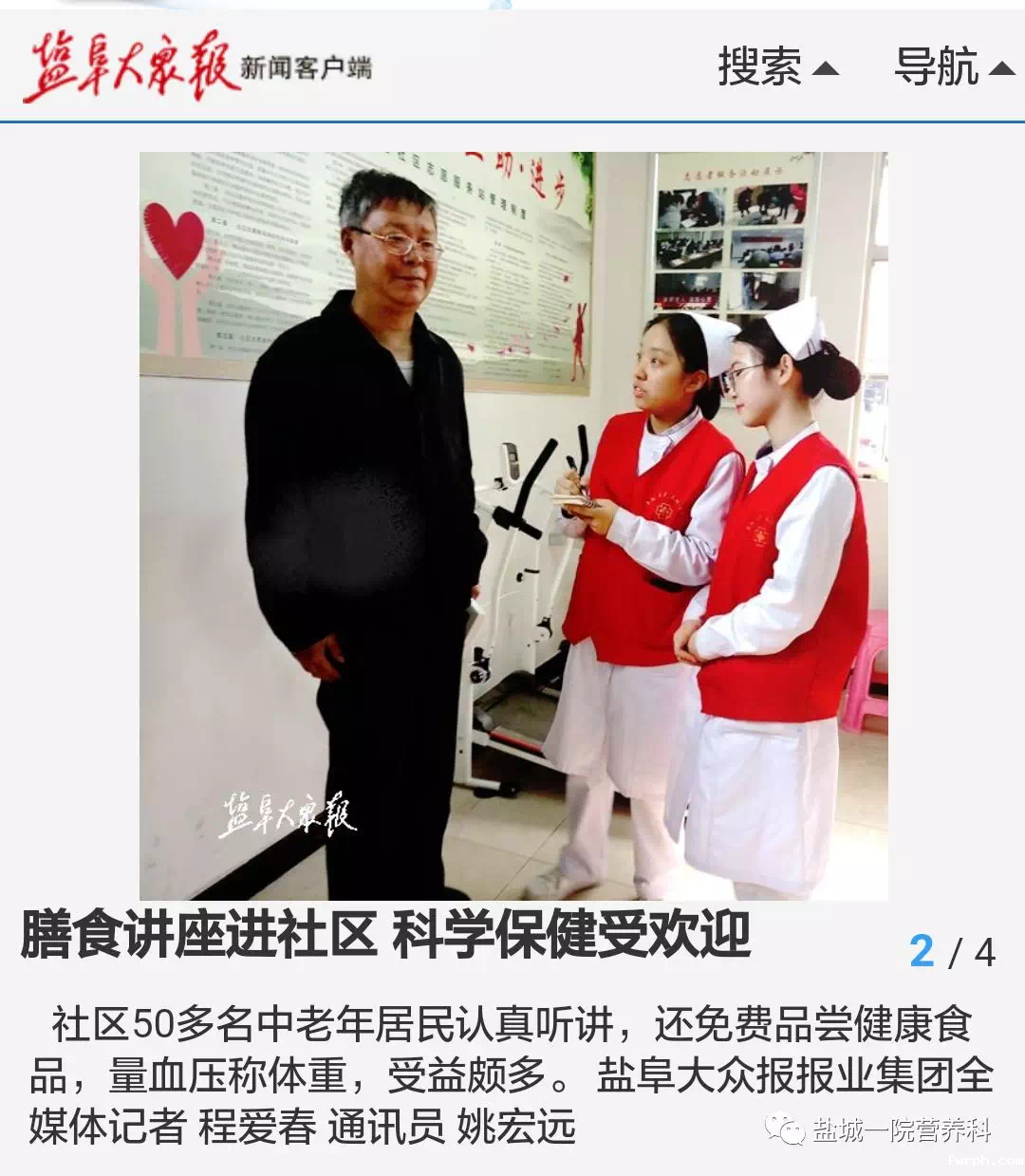Expand the 搜索 search menu

point(776,67)
